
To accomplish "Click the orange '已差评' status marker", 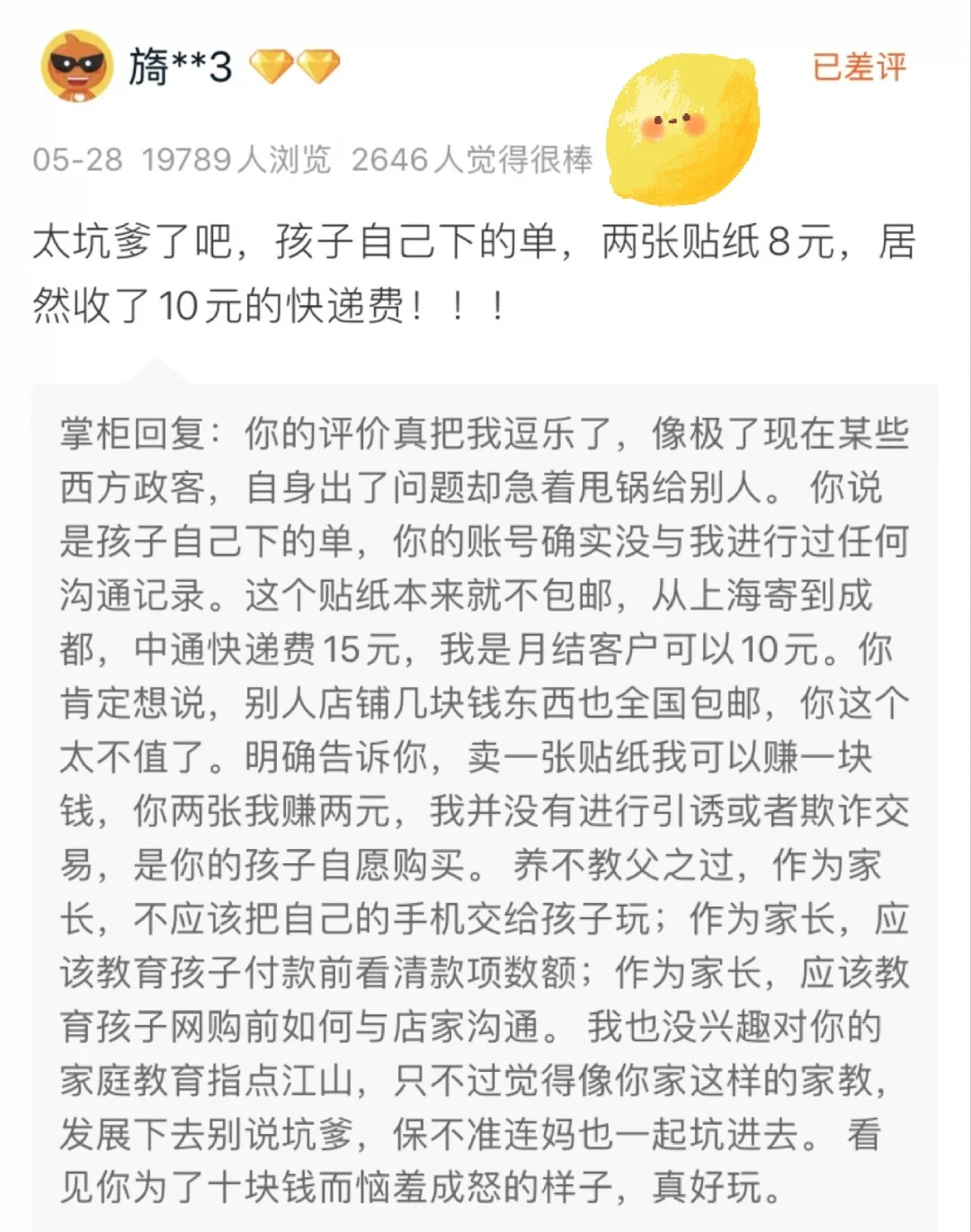I will click(858, 65).
